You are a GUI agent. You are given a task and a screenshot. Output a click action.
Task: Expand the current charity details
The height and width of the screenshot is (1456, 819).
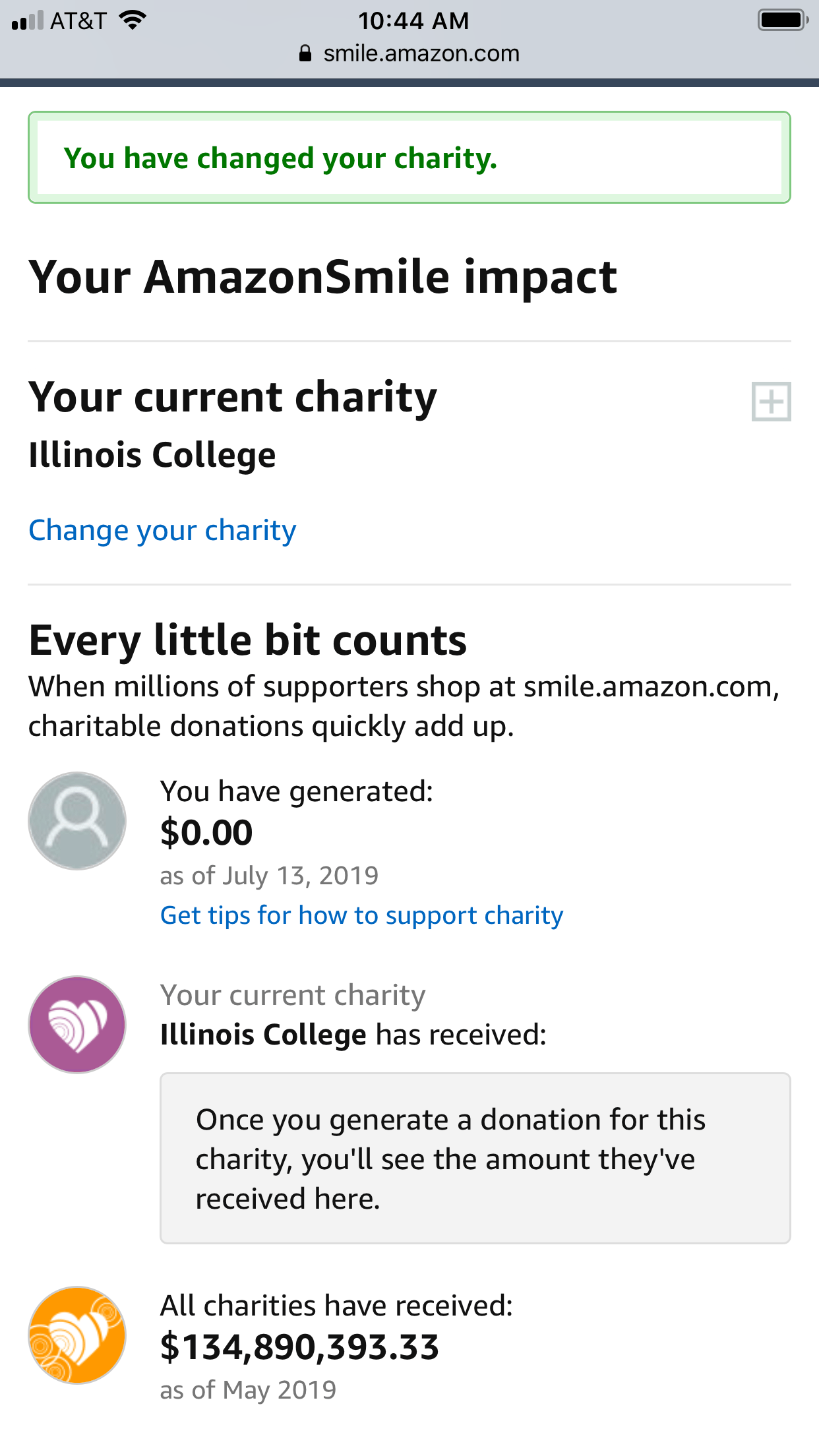[x=771, y=401]
